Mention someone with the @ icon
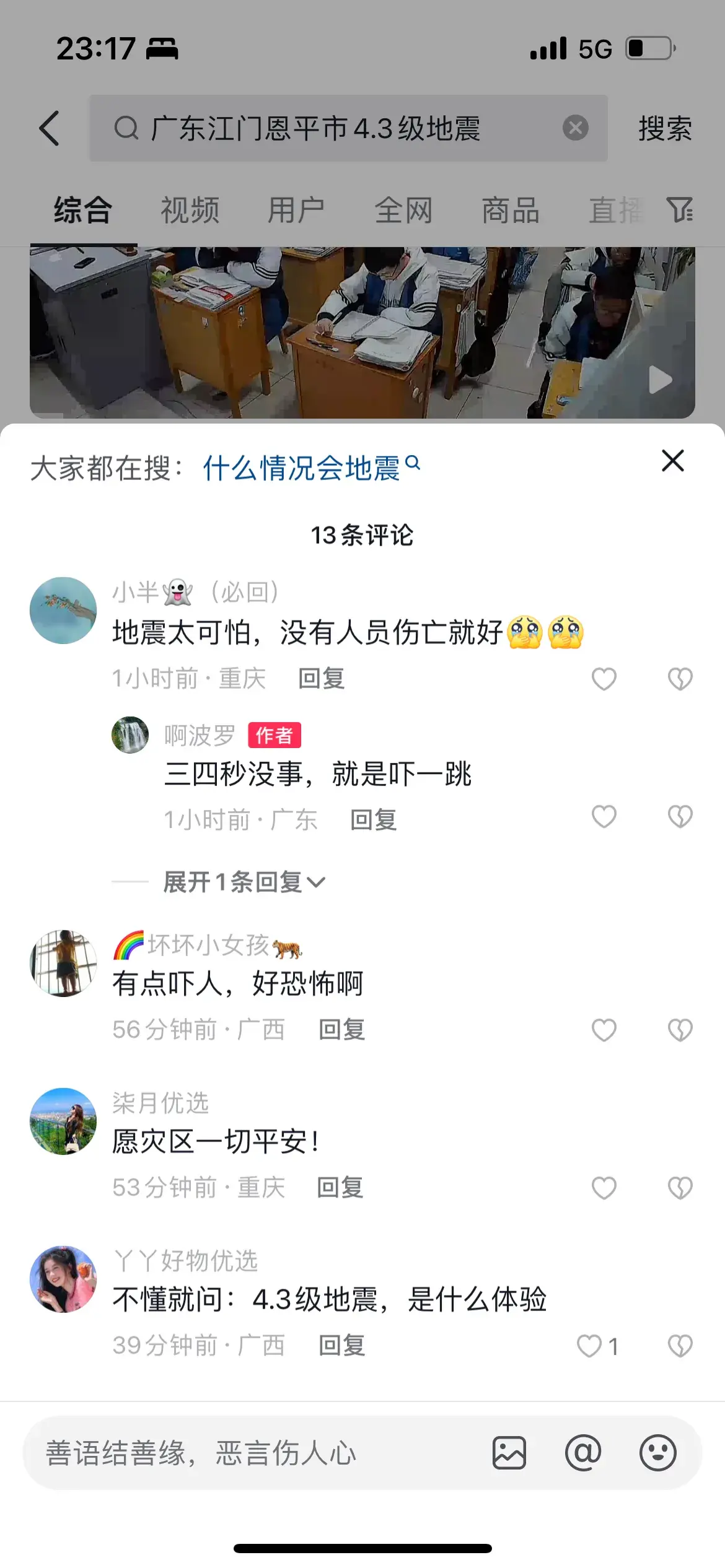Image resolution: width=725 pixels, height=1568 pixels. tap(583, 1453)
